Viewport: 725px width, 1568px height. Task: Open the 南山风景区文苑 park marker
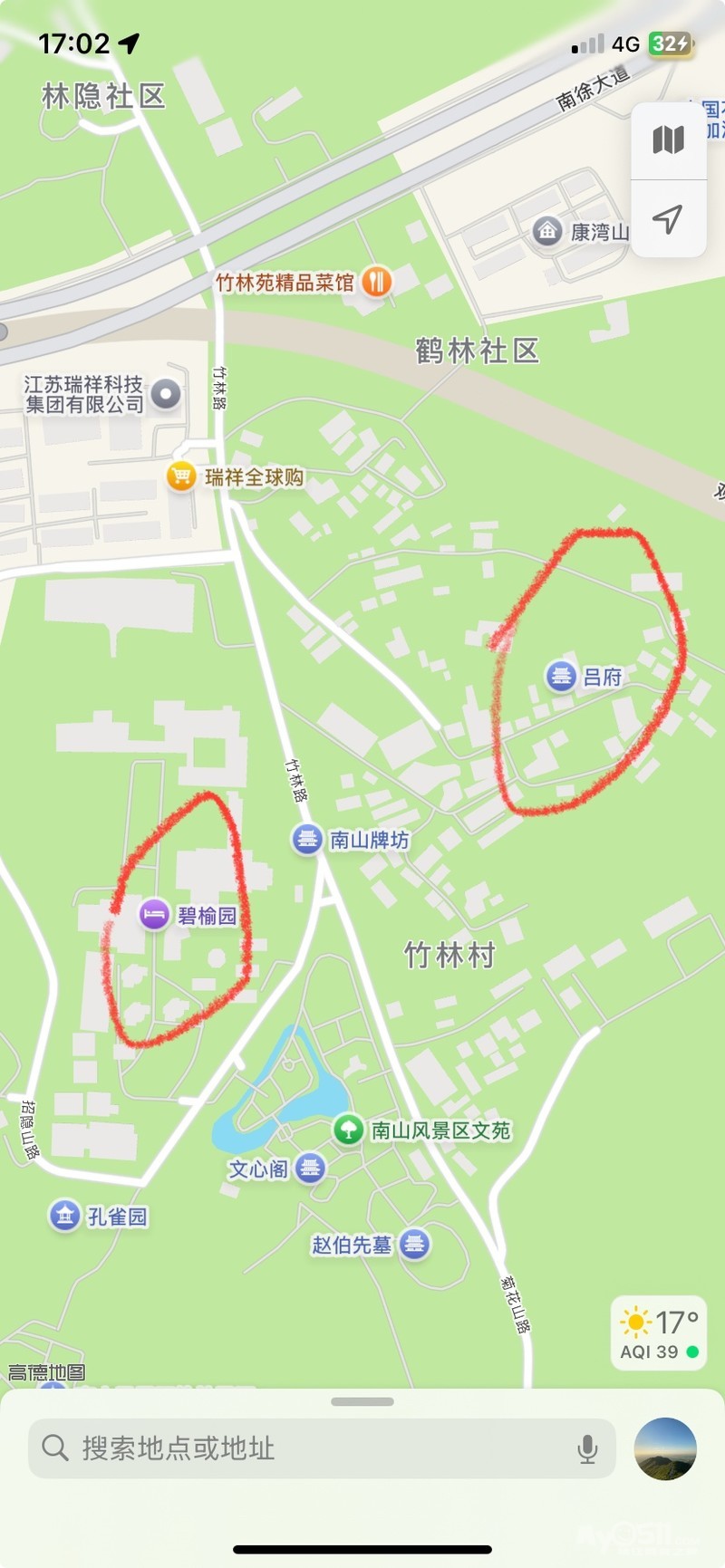[x=349, y=1130]
